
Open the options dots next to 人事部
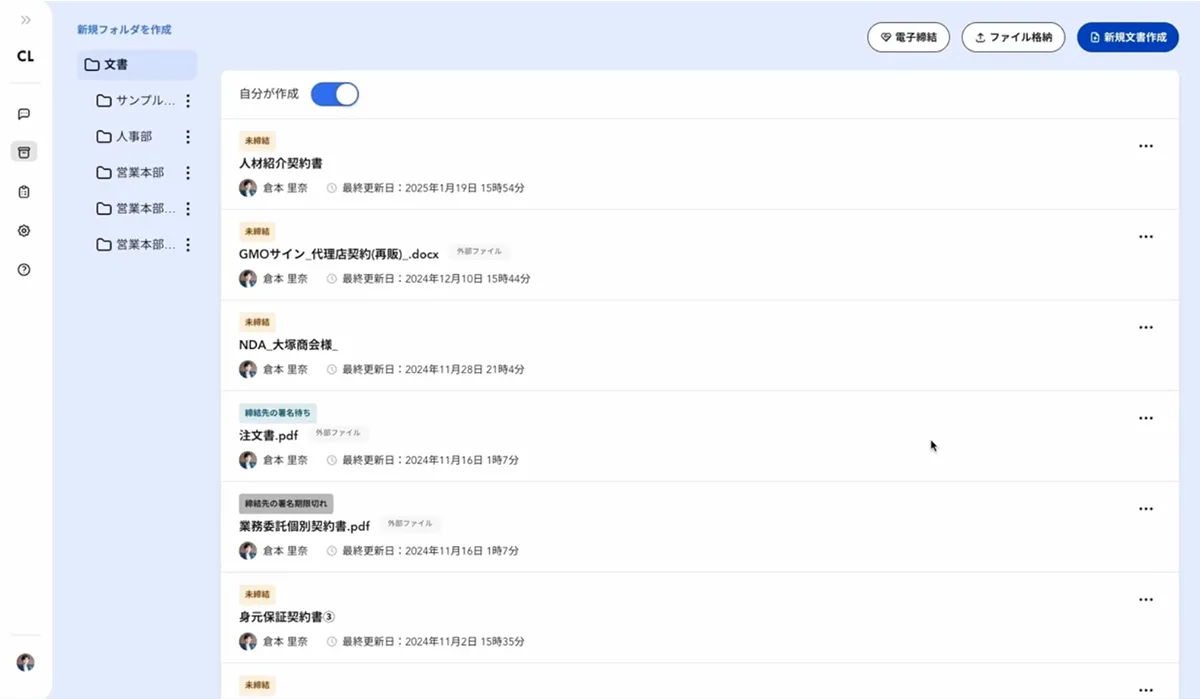(x=188, y=137)
